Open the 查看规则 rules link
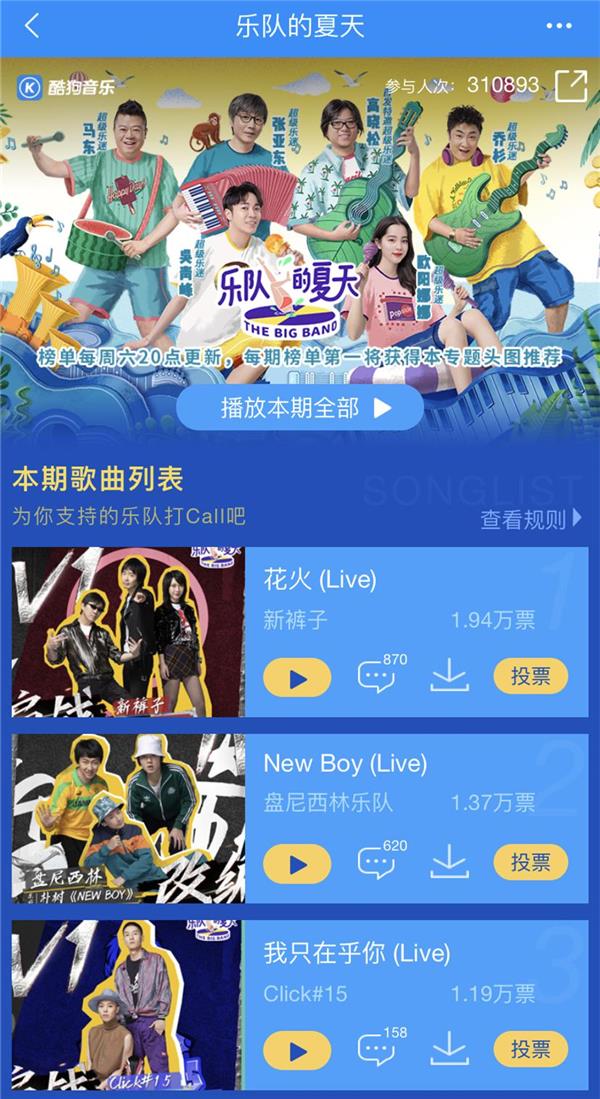 click(x=531, y=519)
